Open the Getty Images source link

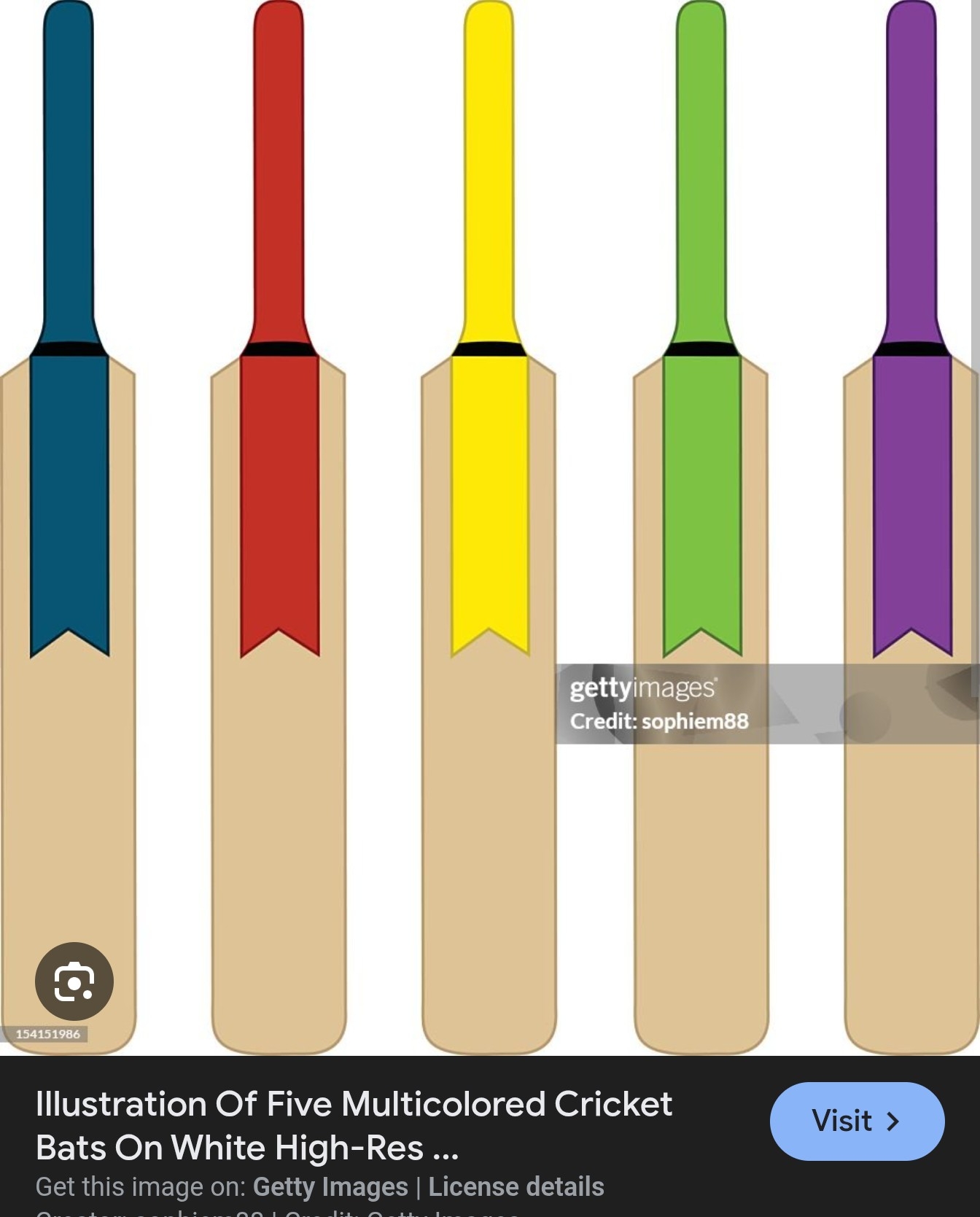pyautogui.click(x=330, y=1187)
